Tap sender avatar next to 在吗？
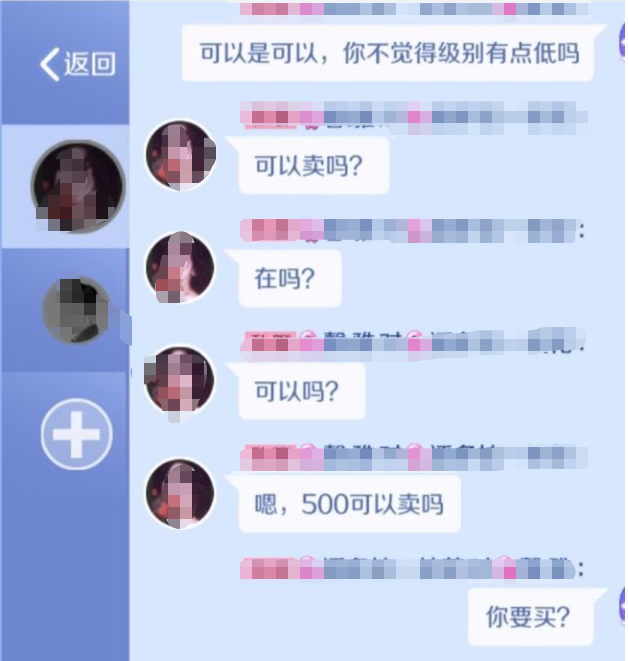Viewport: 628px width, 661px height. [x=181, y=267]
